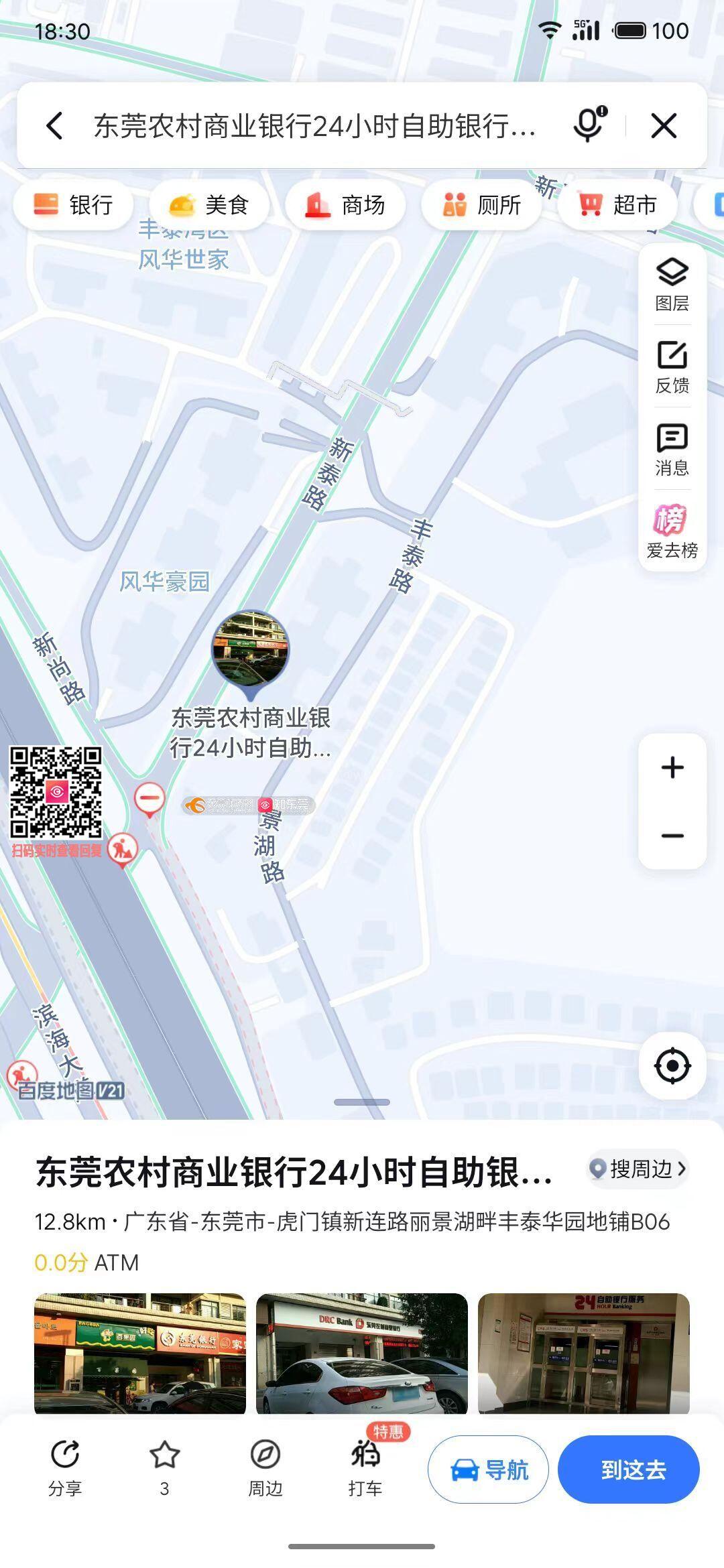The image size is (724, 1568).
Task: Open the 爱去榜 ranking
Action: coord(672,531)
